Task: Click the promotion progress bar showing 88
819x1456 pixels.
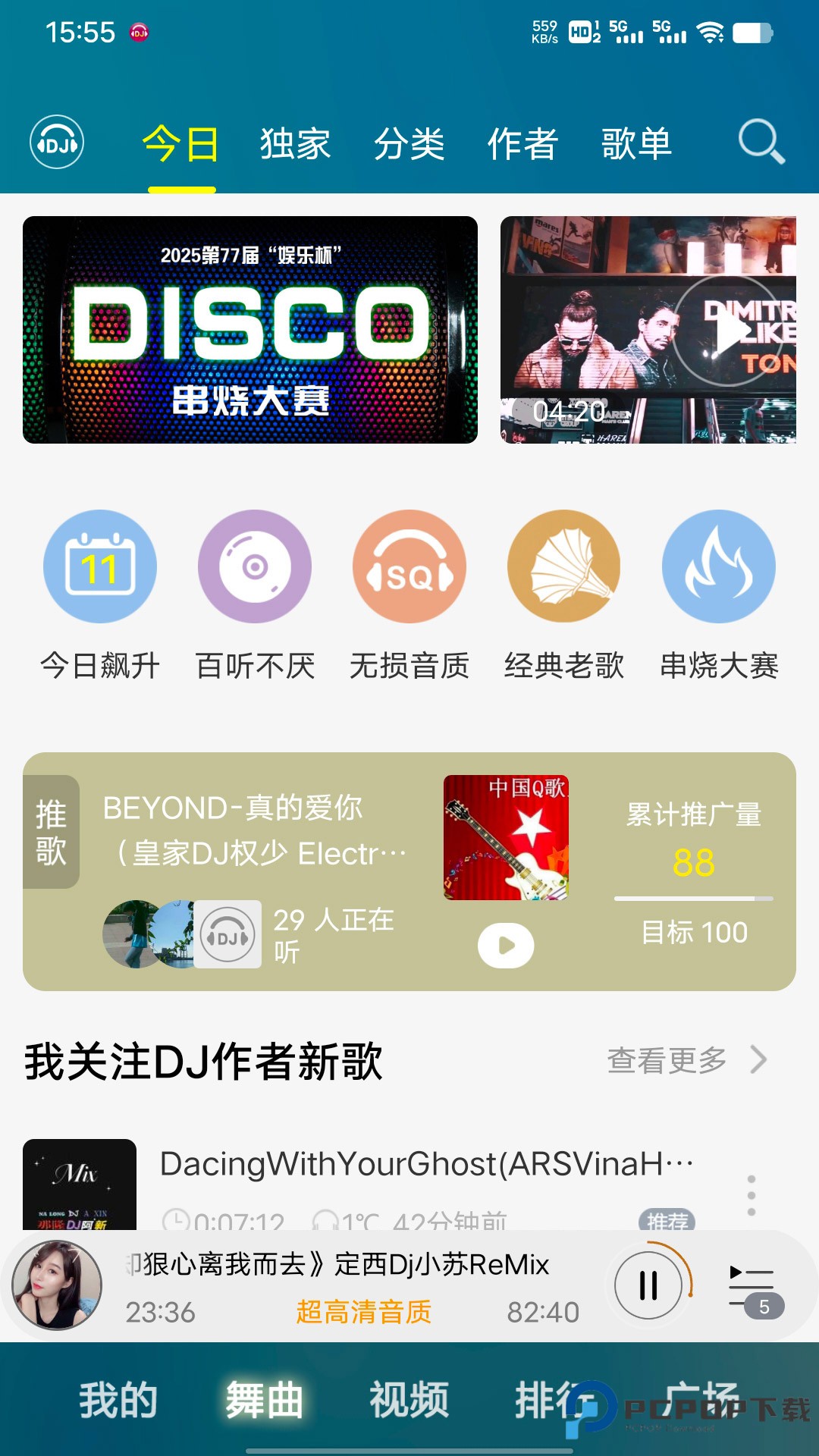Action: click(x=692, y=898)
